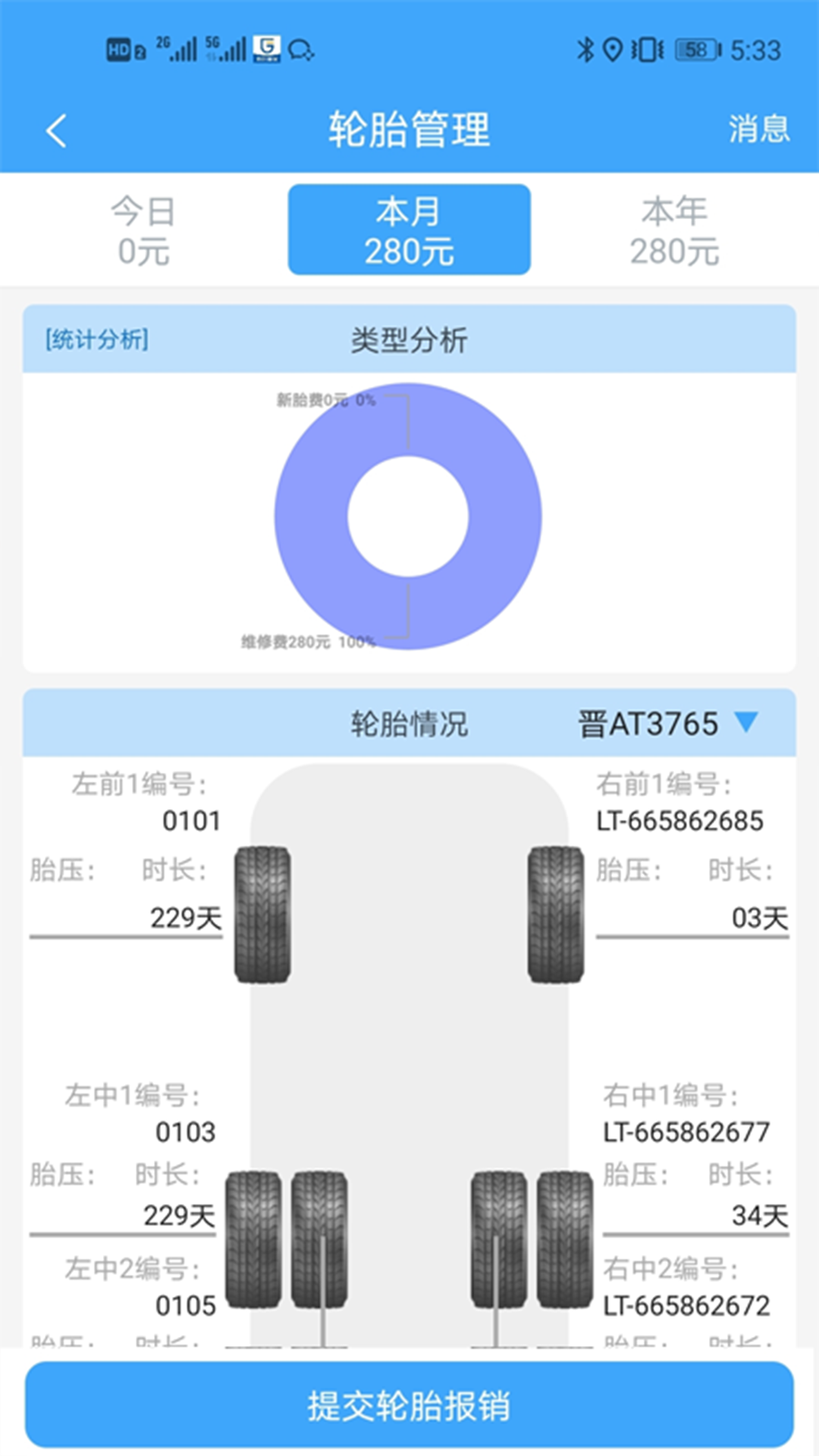Switch to the 今日 tab
This screenshot has width=819, height=1456.
click(x=143, y=230)
